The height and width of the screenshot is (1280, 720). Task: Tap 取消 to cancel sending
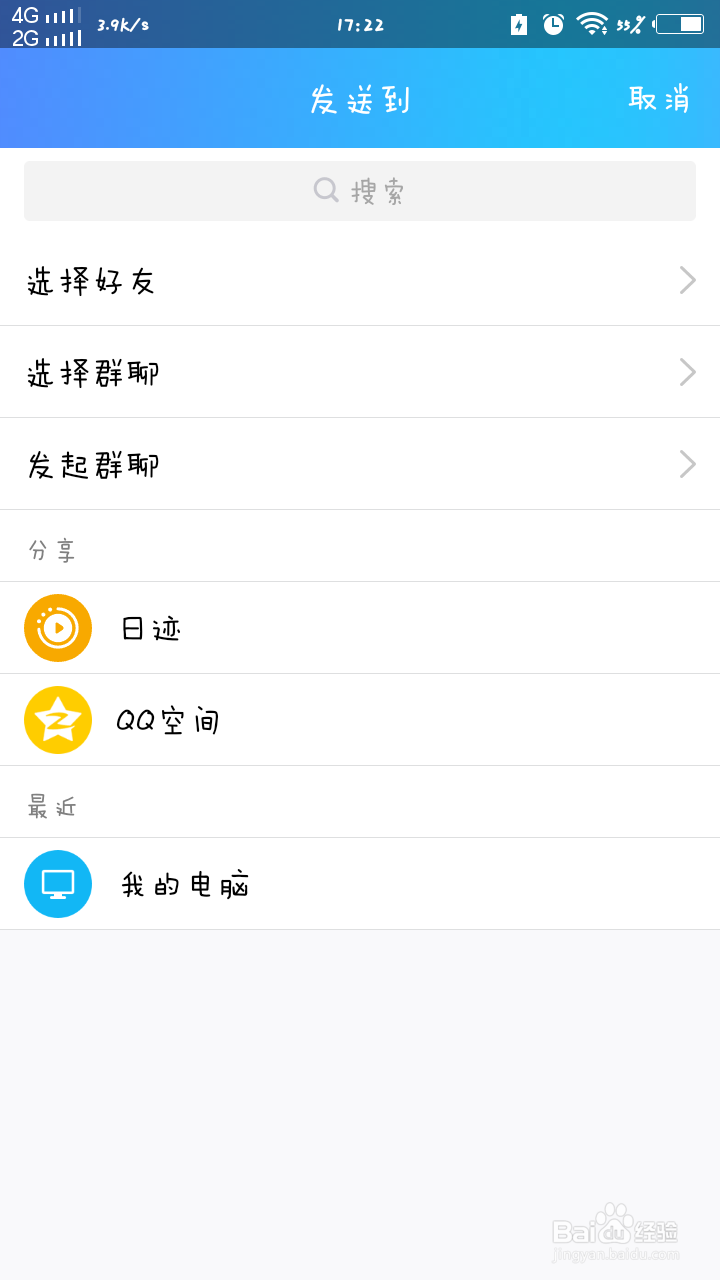pyautogui.click(x=659, y=98)
